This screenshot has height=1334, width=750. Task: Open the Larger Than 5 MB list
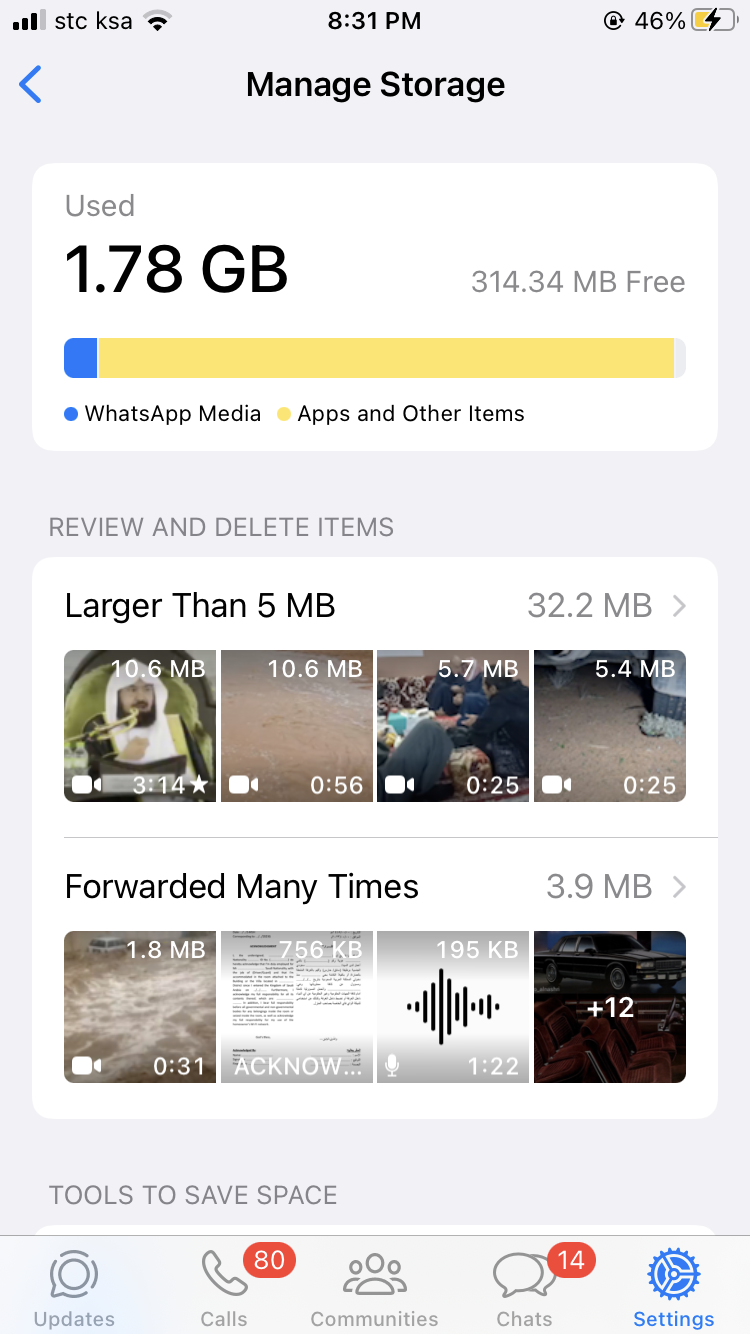(375, 606)
